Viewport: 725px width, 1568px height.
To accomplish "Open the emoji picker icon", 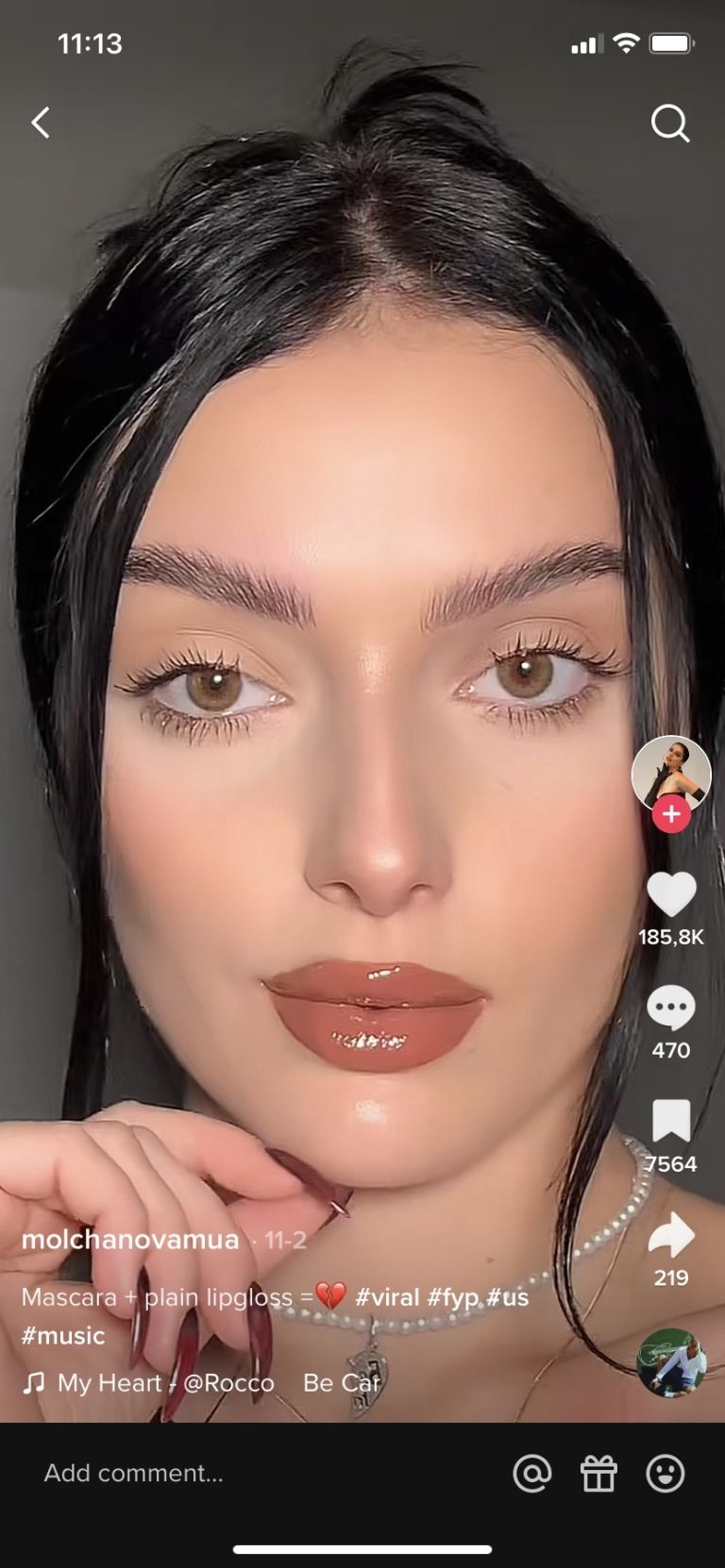I will (666, 1473).
